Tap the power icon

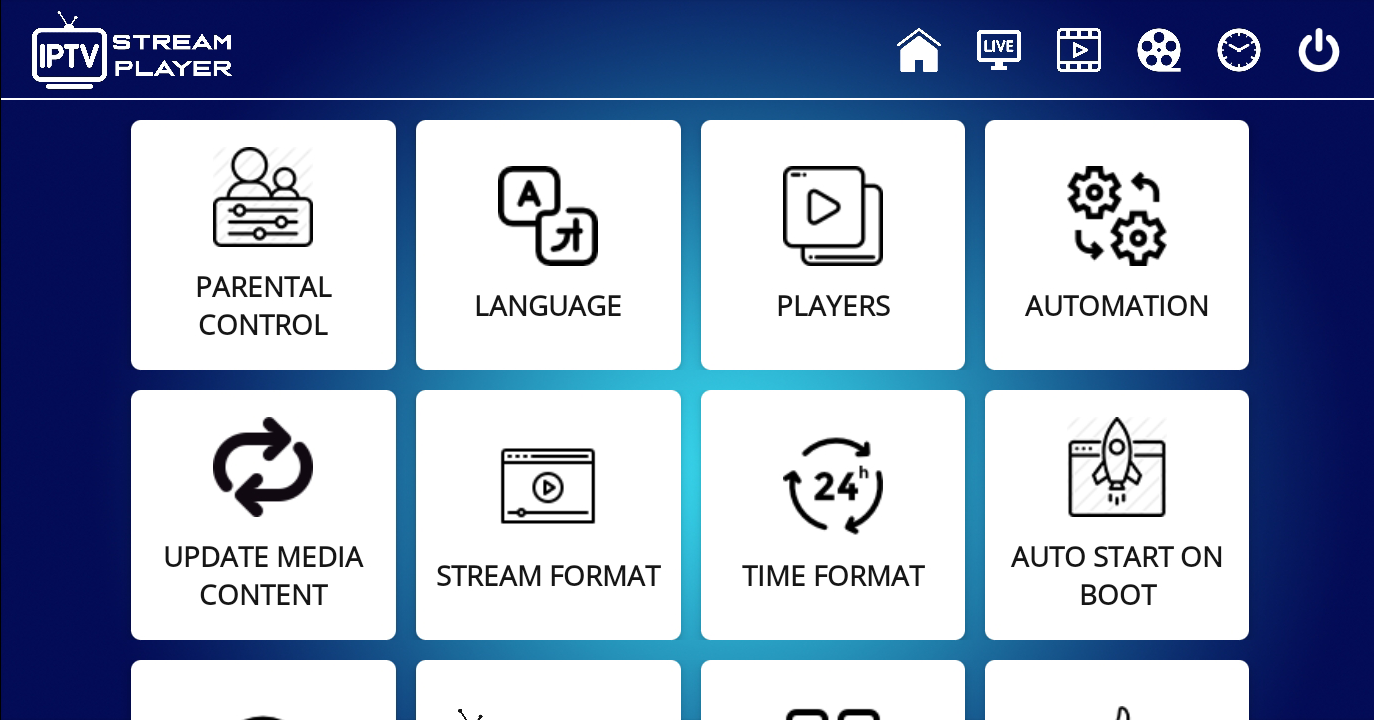pyautogui.click(x=1318, y=50)
